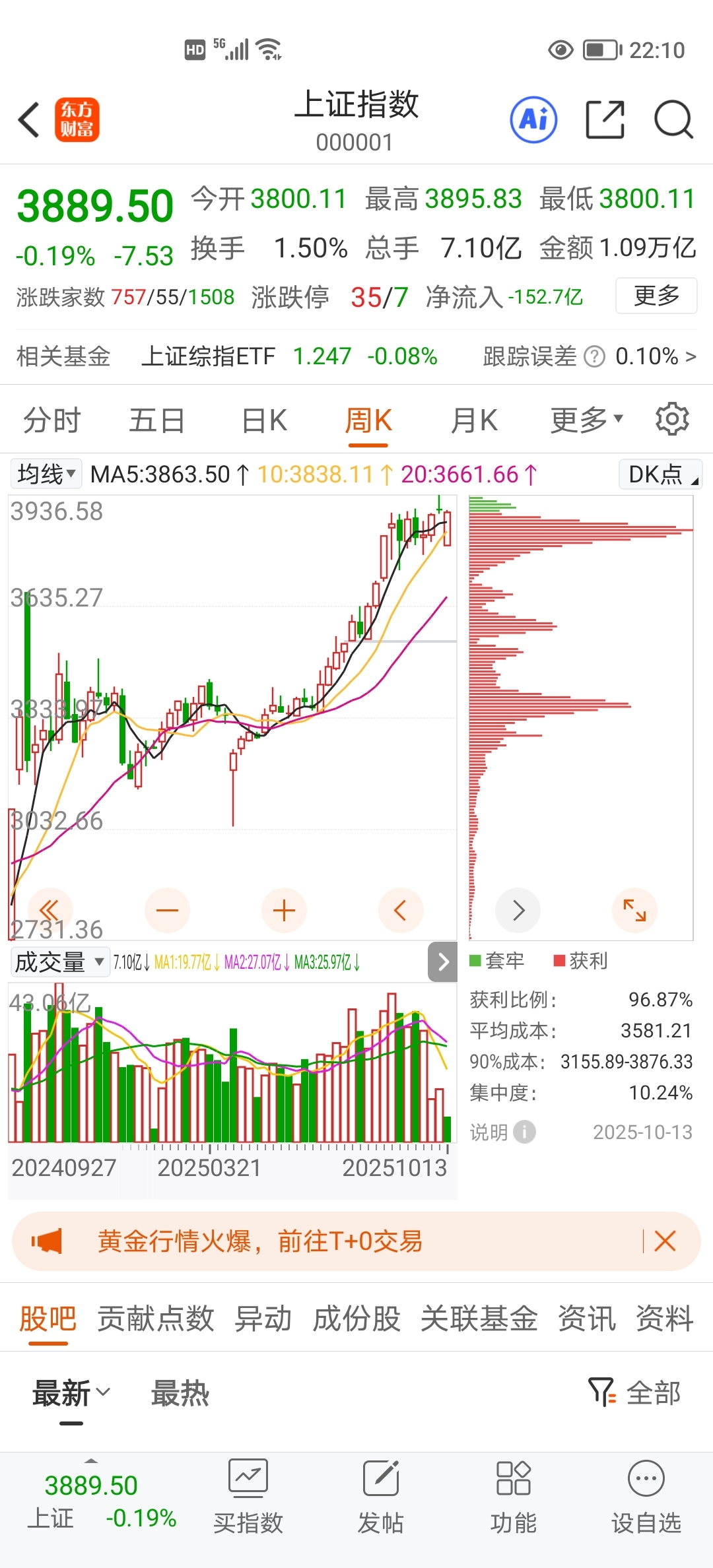Image resolution: width=713 pixels, height=1568 pixels.
Task: Dismiss the 黄金行情火爆 banner
Action: click(x=665, y=1241)
